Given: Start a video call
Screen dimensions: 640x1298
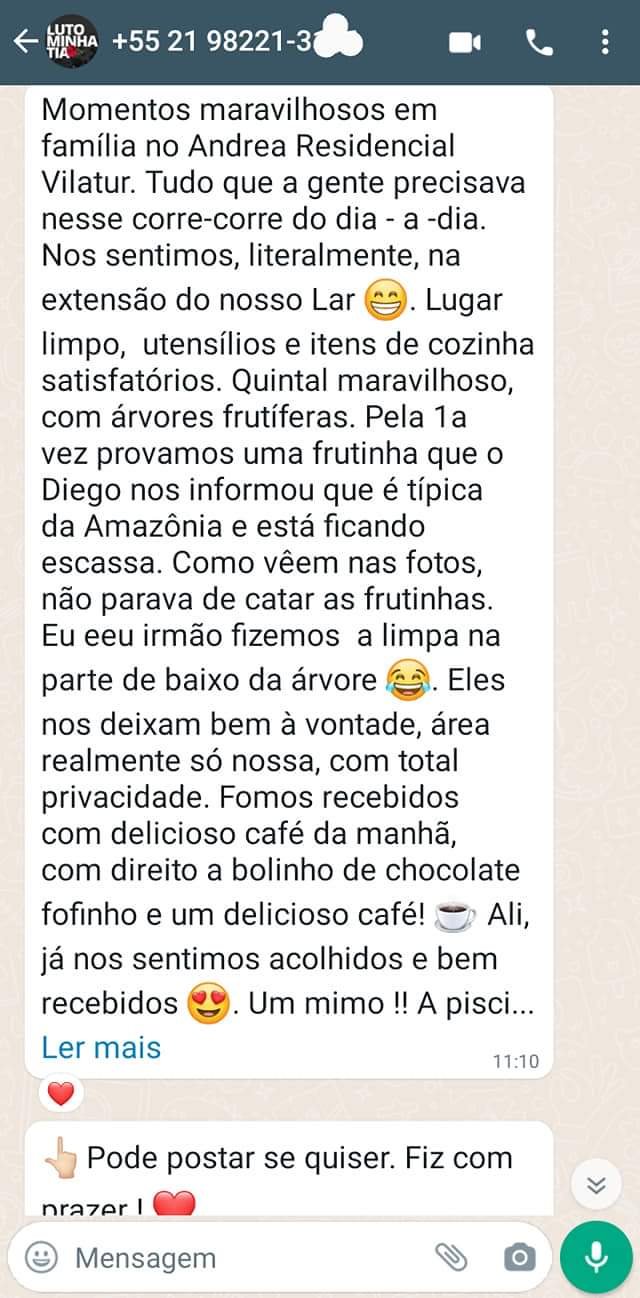Looking at the screenshot, I should click(465, 42).
